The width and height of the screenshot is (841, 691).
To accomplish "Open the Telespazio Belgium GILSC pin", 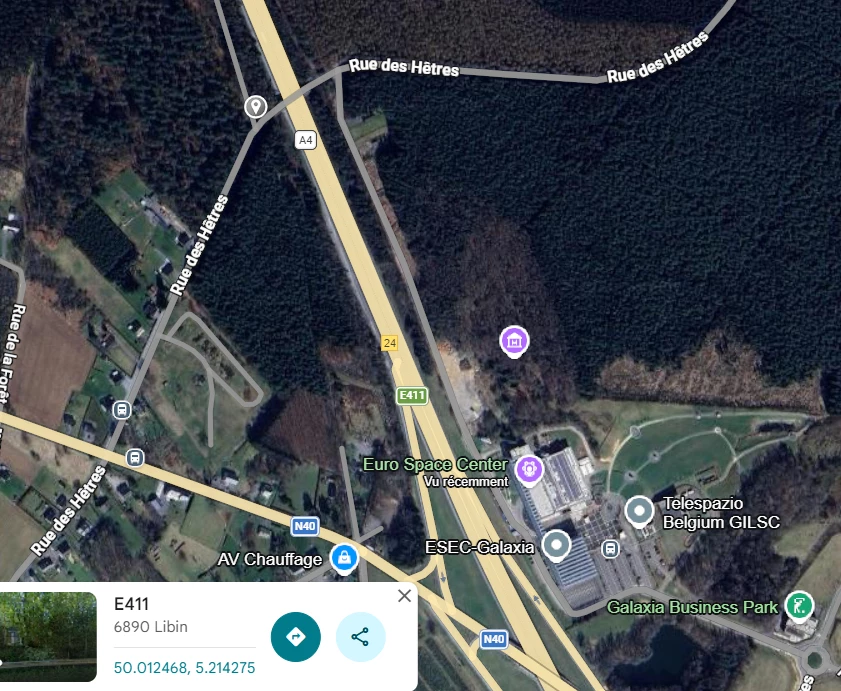I will tap(639, 511).
